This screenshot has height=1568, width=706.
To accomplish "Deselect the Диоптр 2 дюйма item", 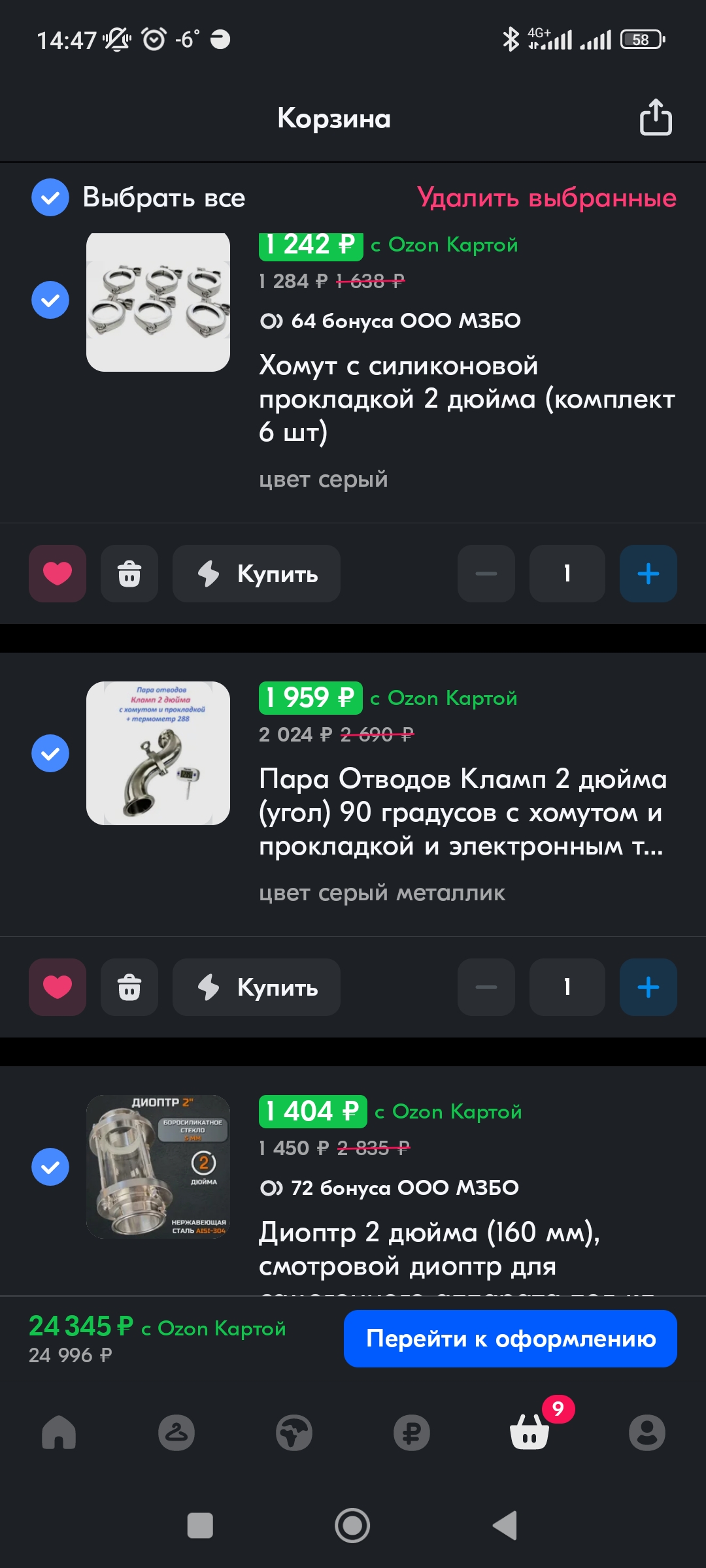I will coord(50,1167).
